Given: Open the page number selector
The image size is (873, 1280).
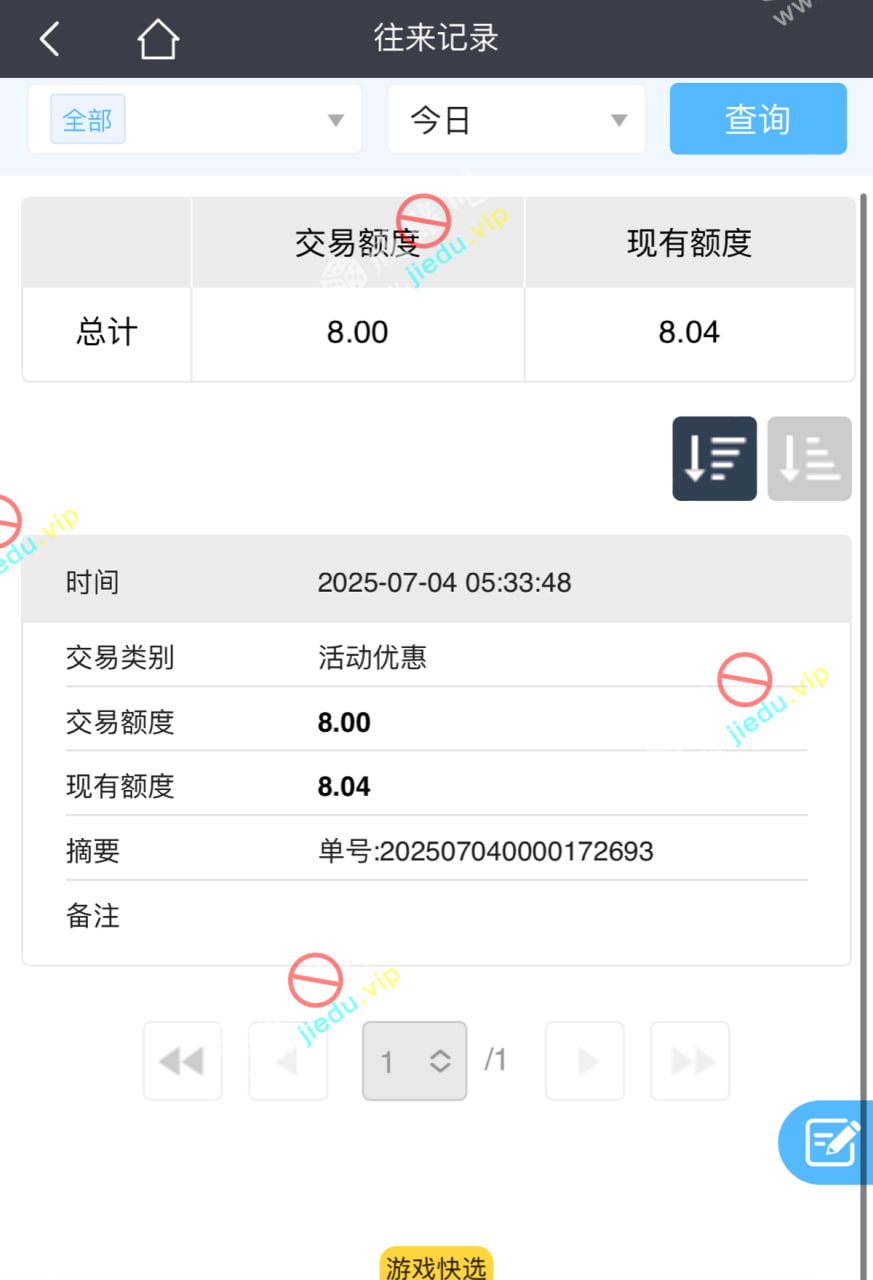Looking at the screenshot, I should [x=414, y=1061].
